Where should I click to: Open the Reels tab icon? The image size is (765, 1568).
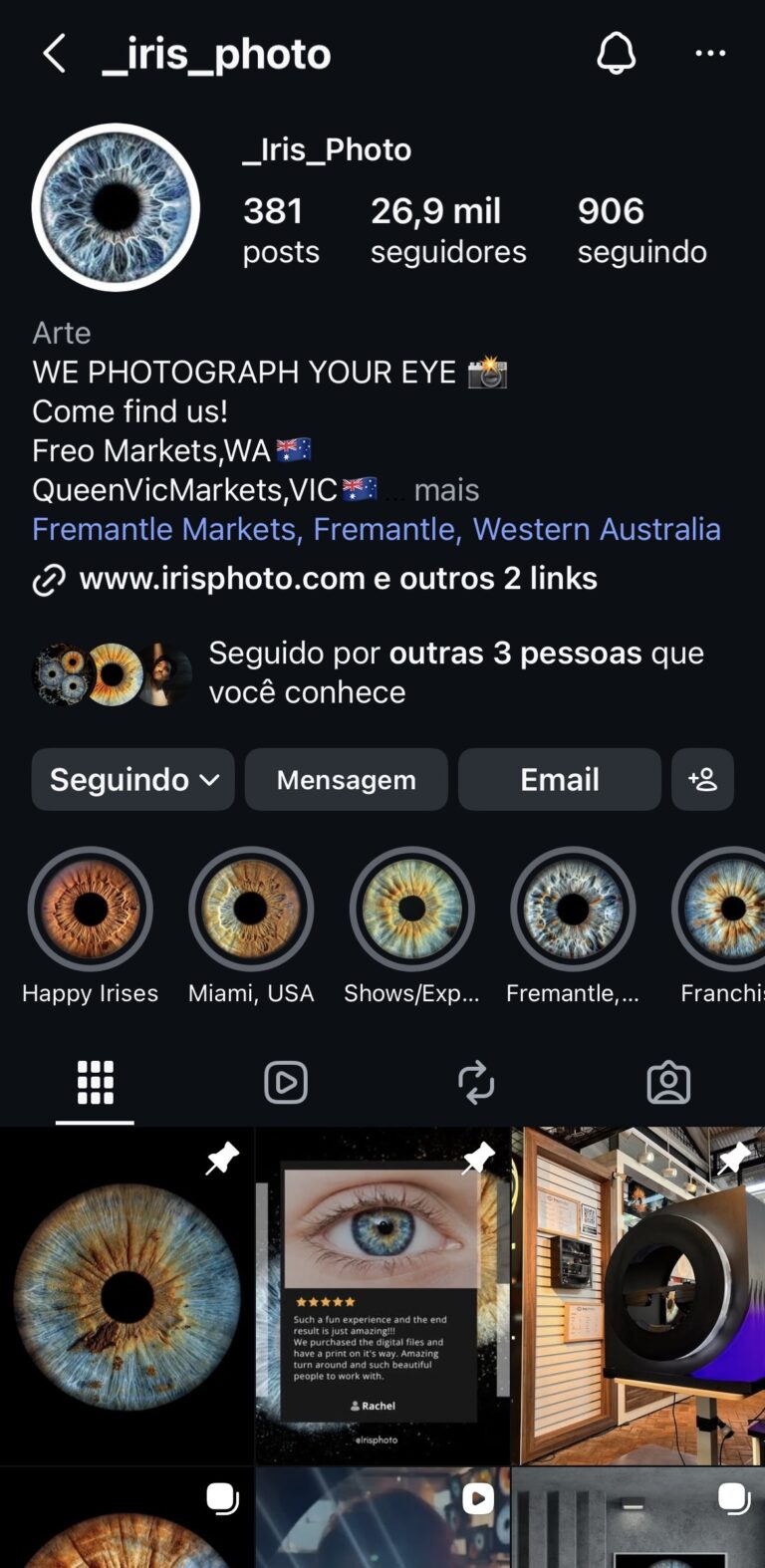coord(286,1082)
